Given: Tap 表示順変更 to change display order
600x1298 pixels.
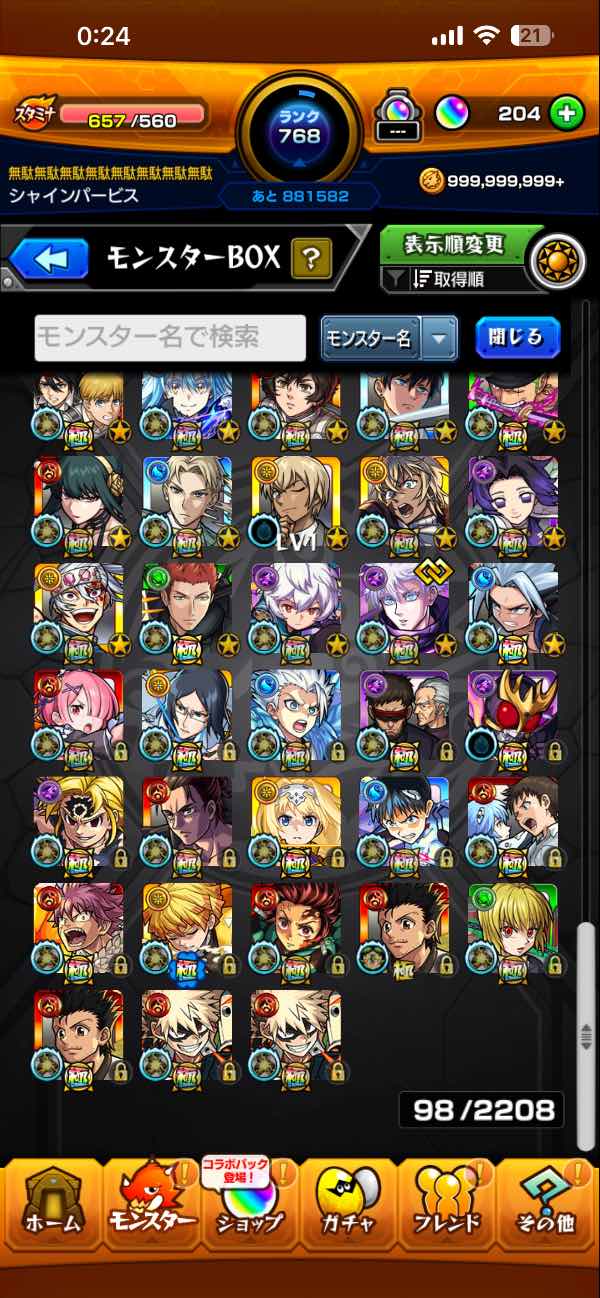Looking at the screenshot, I should point(455,243).
